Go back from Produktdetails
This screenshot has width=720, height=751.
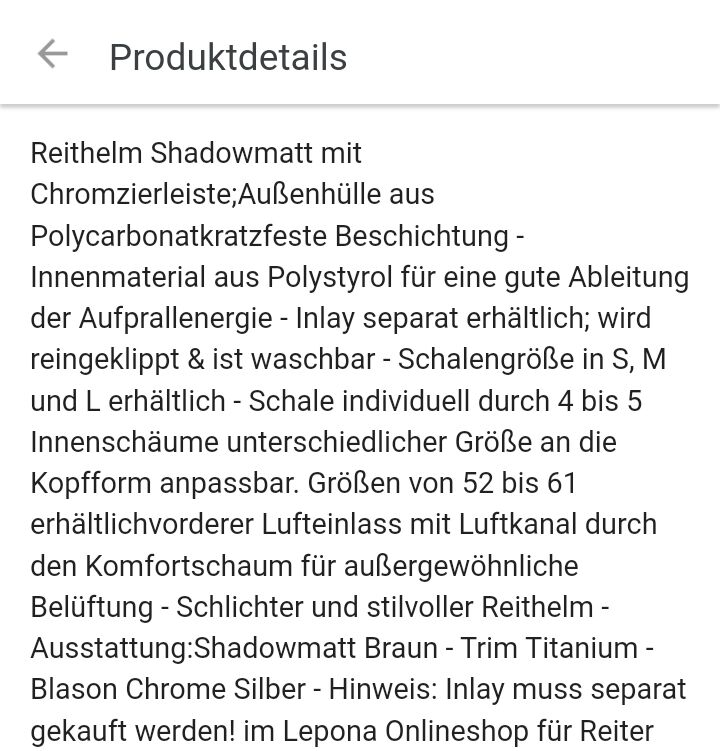(x=52, y=55)
